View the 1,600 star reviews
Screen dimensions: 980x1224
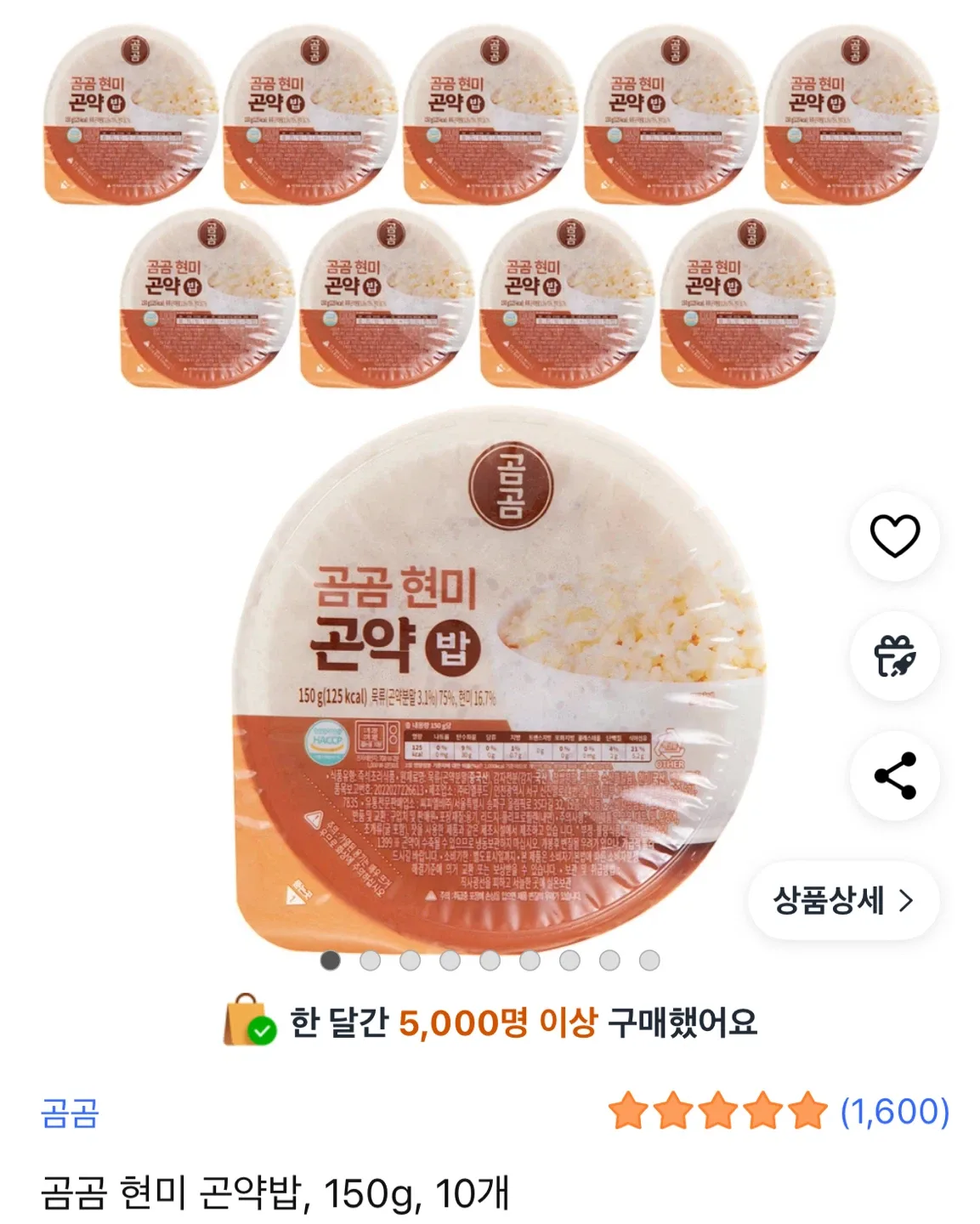[893, 1111]
